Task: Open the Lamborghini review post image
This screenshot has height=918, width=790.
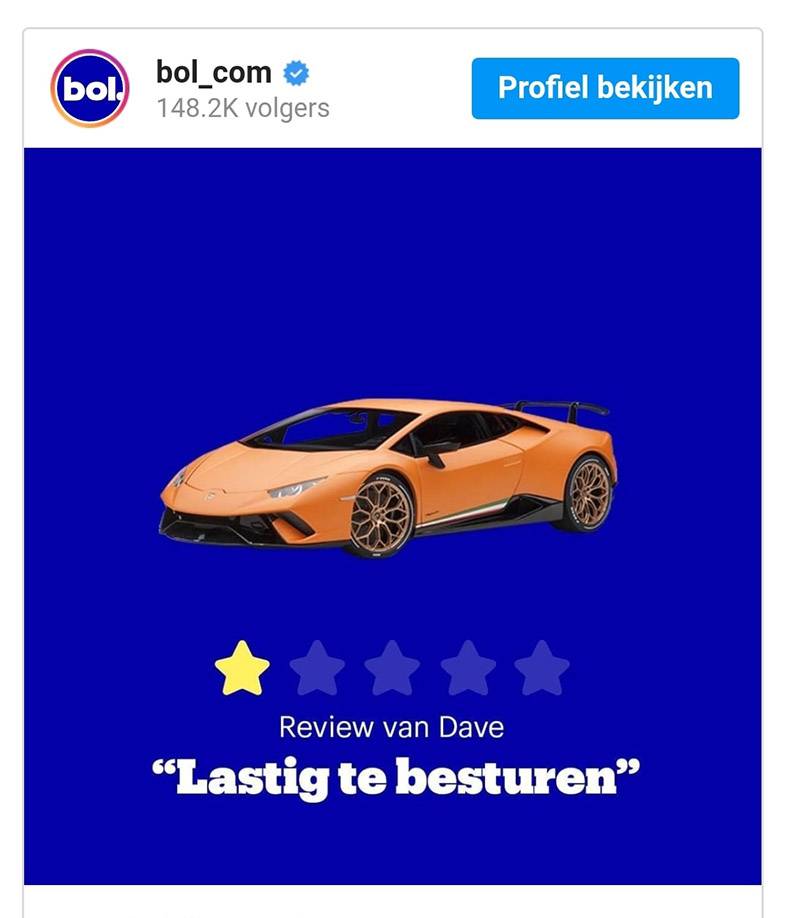Action: tap(392, 480)
